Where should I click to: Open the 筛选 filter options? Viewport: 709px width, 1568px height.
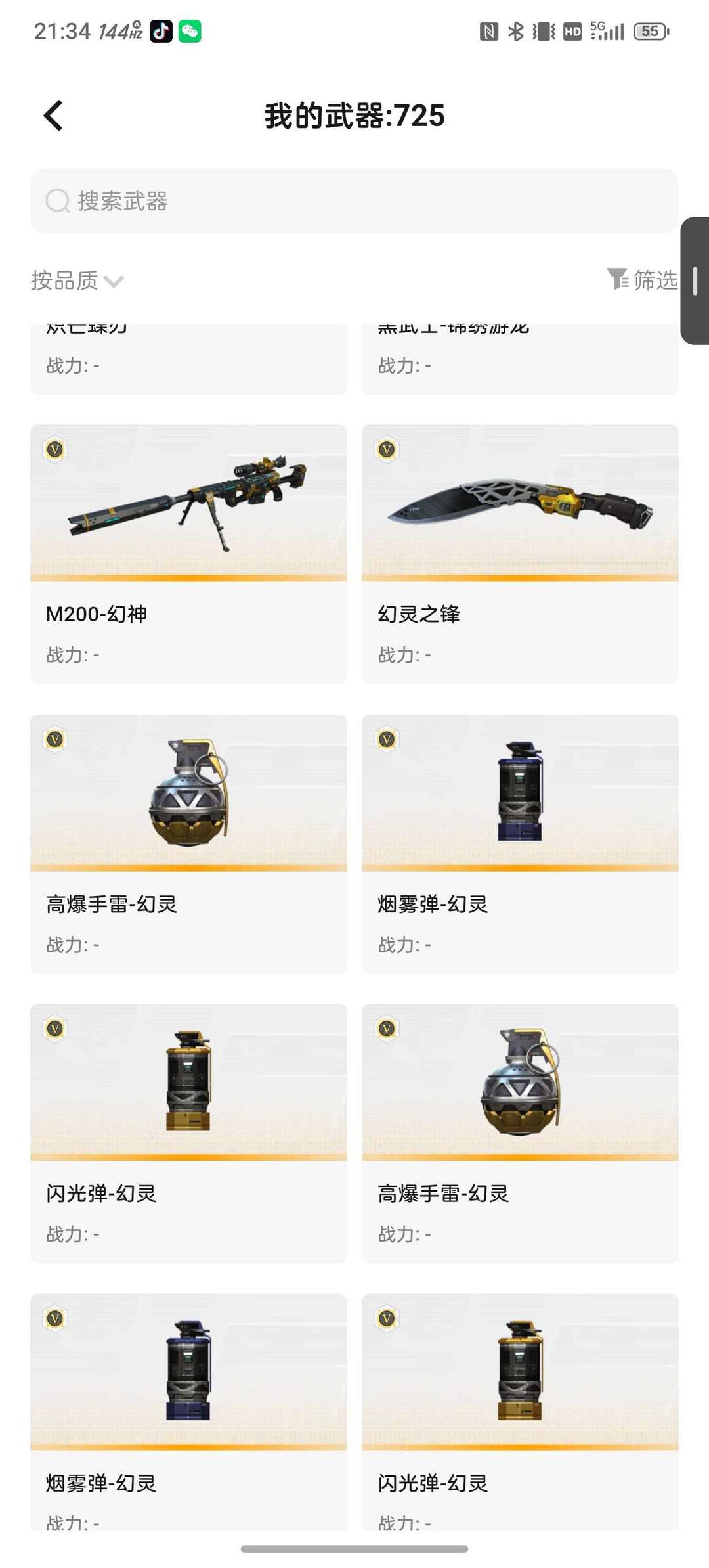pyautogui.click(x=642, y=279)
